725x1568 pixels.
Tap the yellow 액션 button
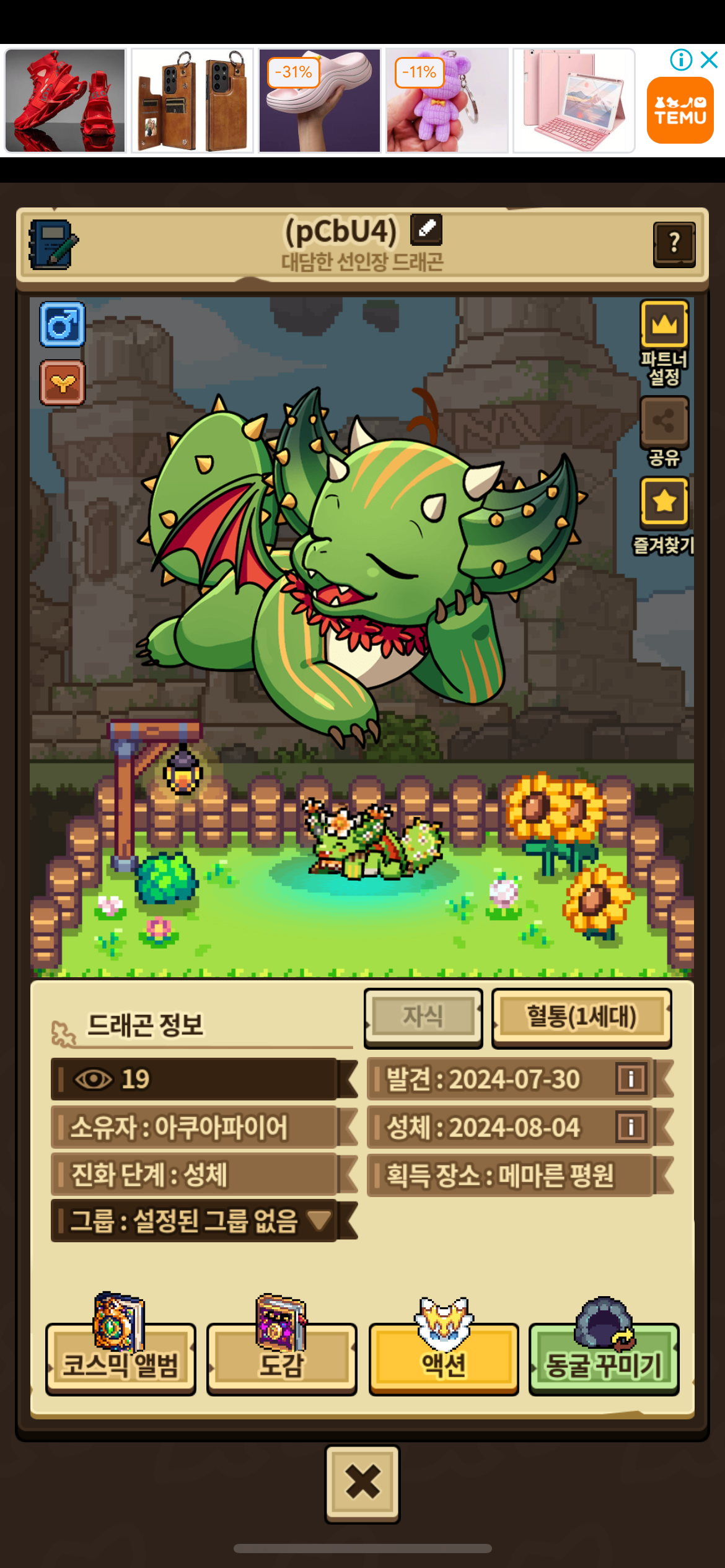tap(444, 1359)
